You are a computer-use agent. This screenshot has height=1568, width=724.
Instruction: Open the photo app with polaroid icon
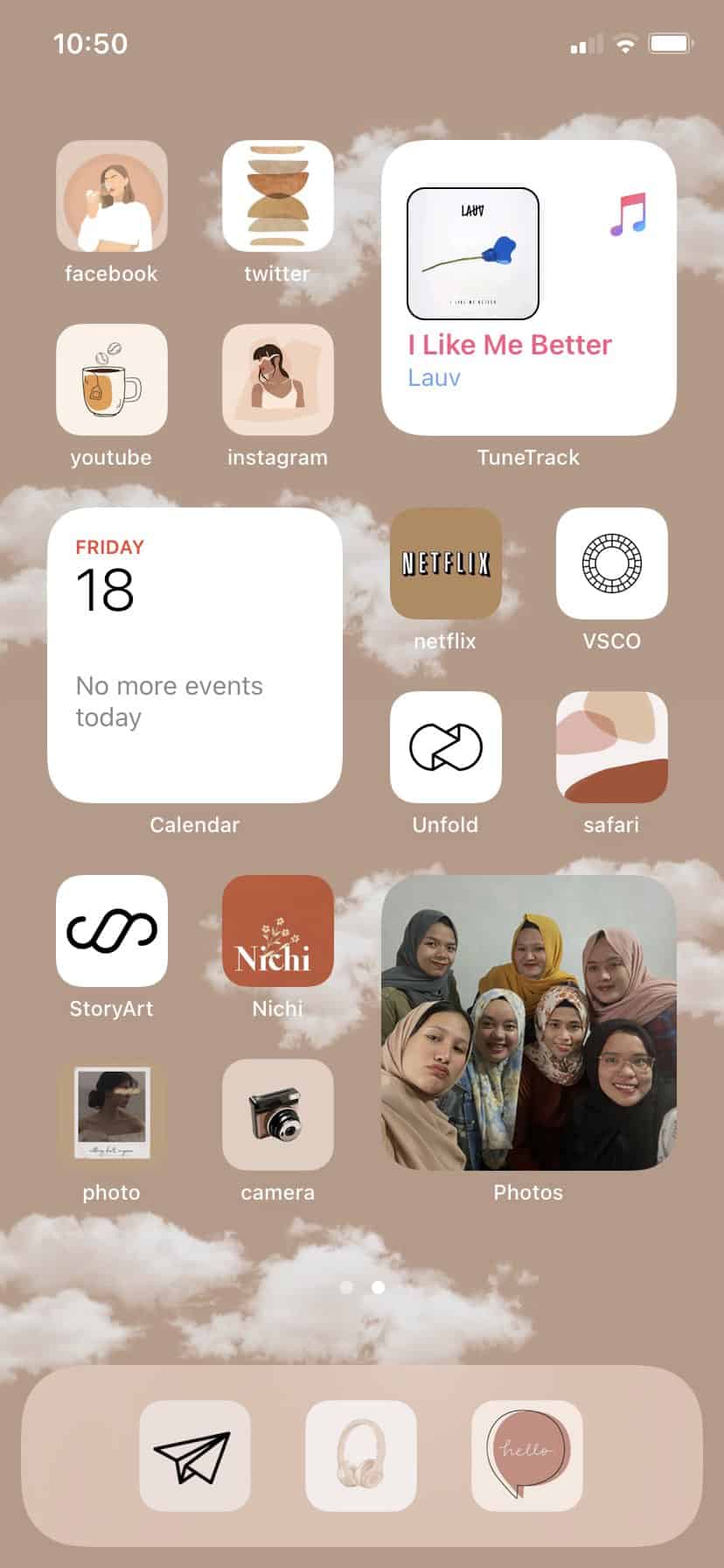click(111, 1115)
